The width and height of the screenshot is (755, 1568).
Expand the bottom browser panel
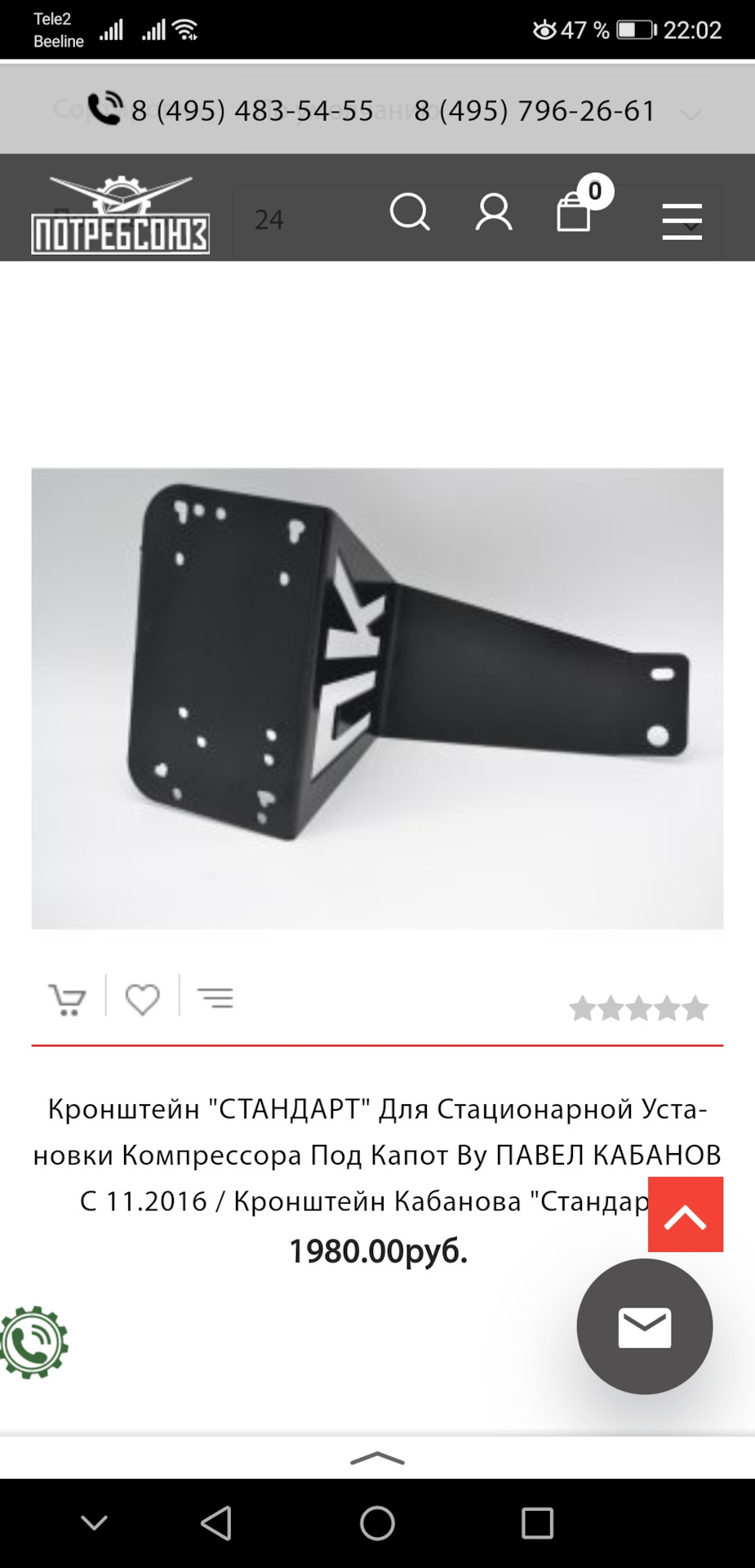tap(377, 1459)
